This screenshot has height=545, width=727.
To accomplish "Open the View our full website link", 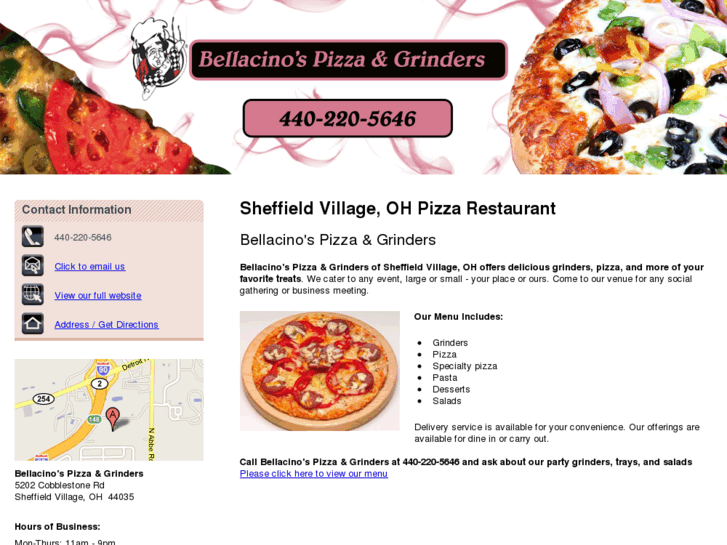I will click(x=98, y=296).
